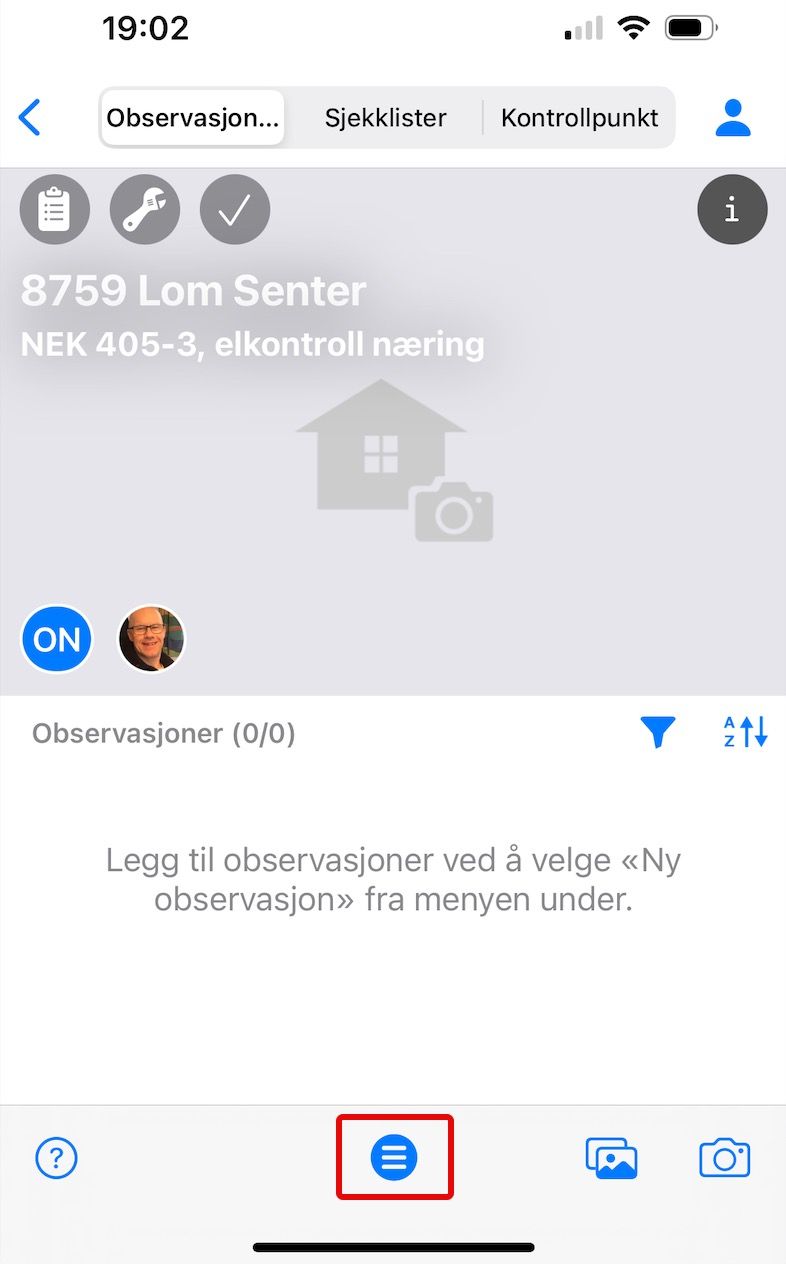
Task: Tap the blue ON avatar
Action: [x=57, y=639]
